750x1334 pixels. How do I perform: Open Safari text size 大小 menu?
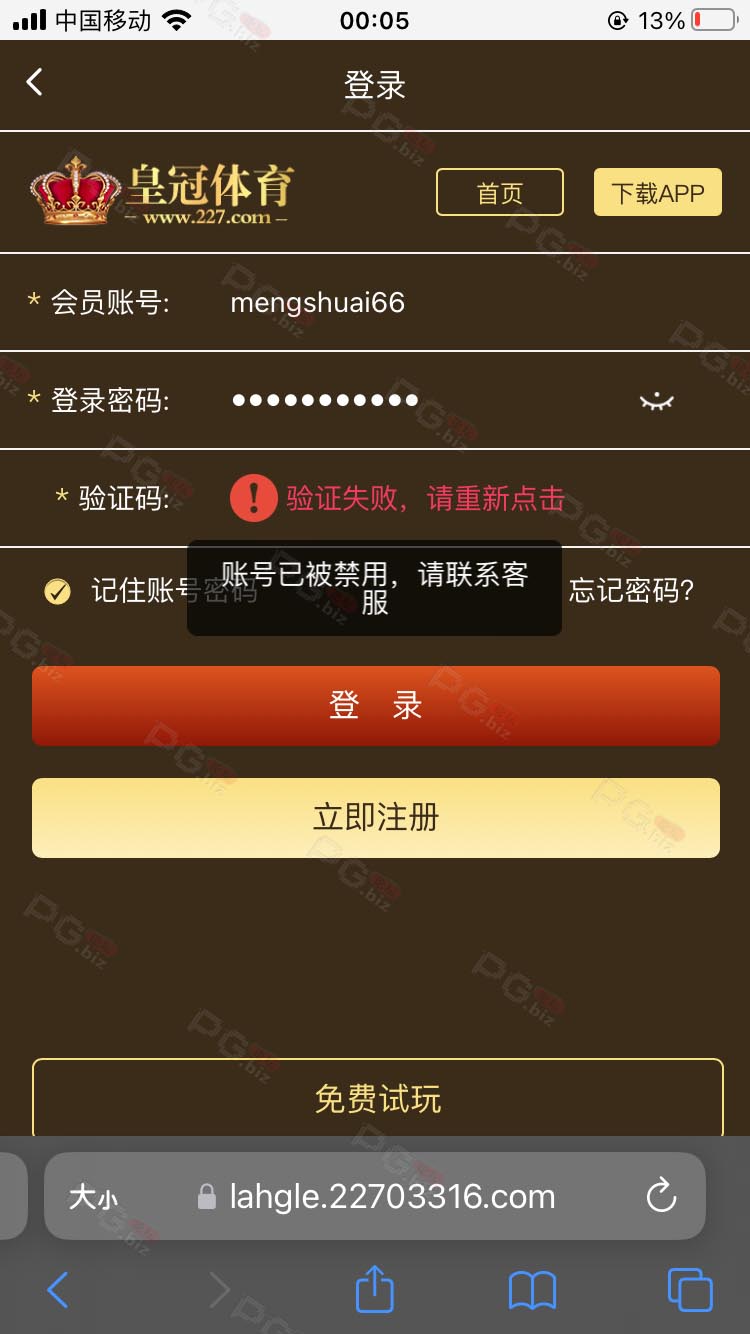[x=93, y=1197]
